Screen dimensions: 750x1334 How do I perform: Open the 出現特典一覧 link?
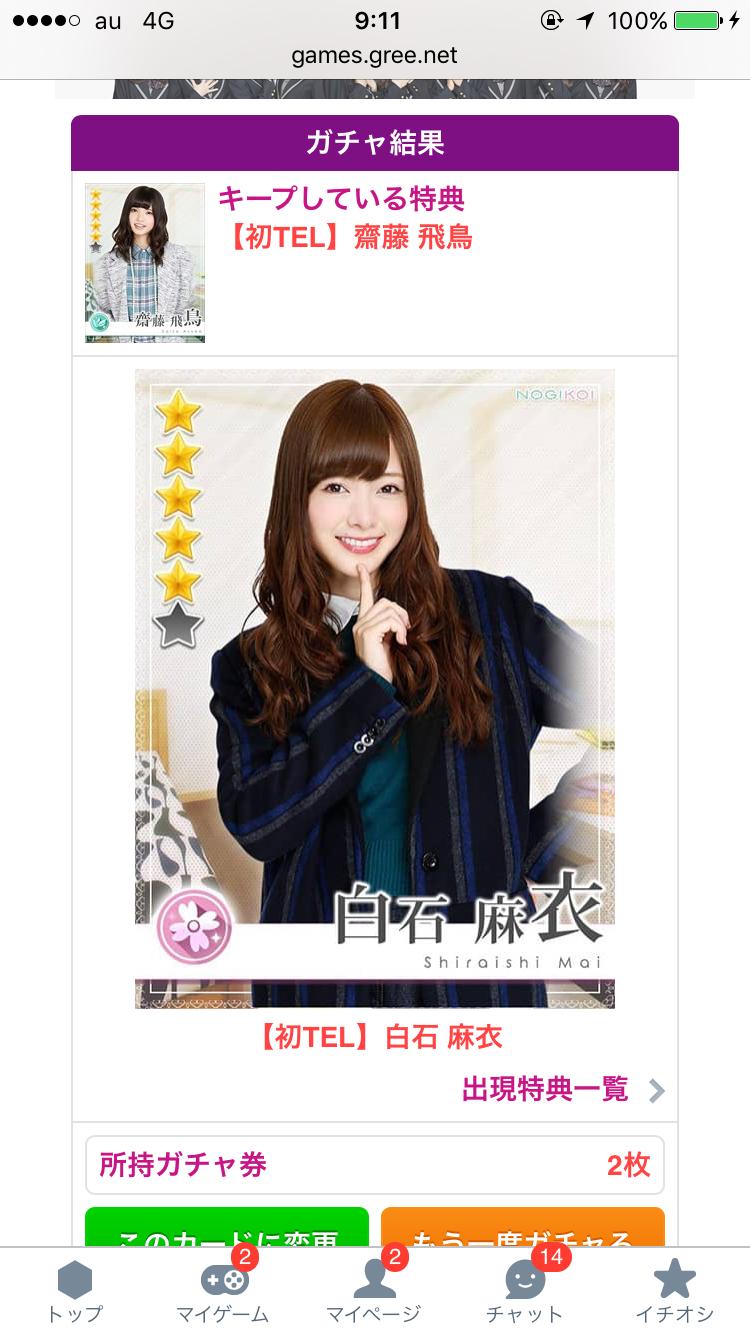coord(562,1089)
